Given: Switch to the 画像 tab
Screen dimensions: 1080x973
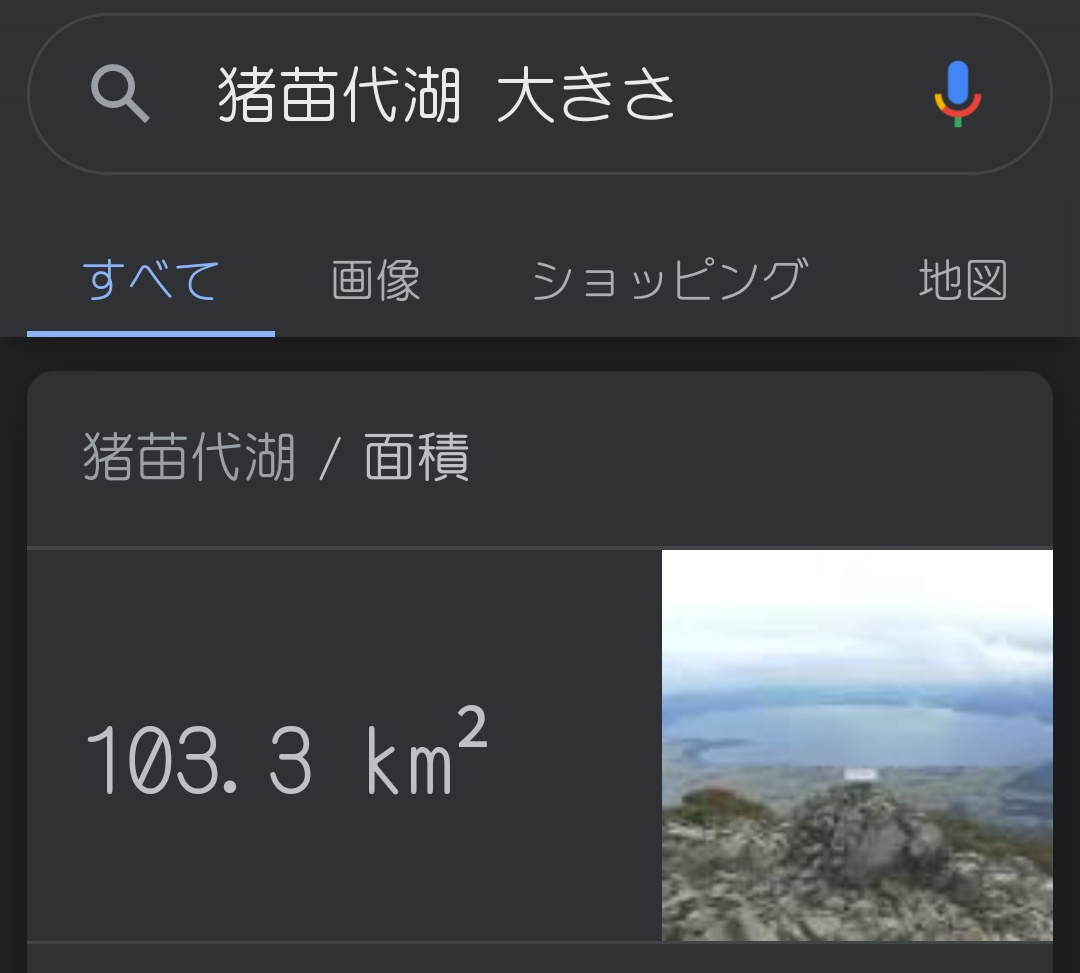Looking at the screenshot, I should (375, 281).
